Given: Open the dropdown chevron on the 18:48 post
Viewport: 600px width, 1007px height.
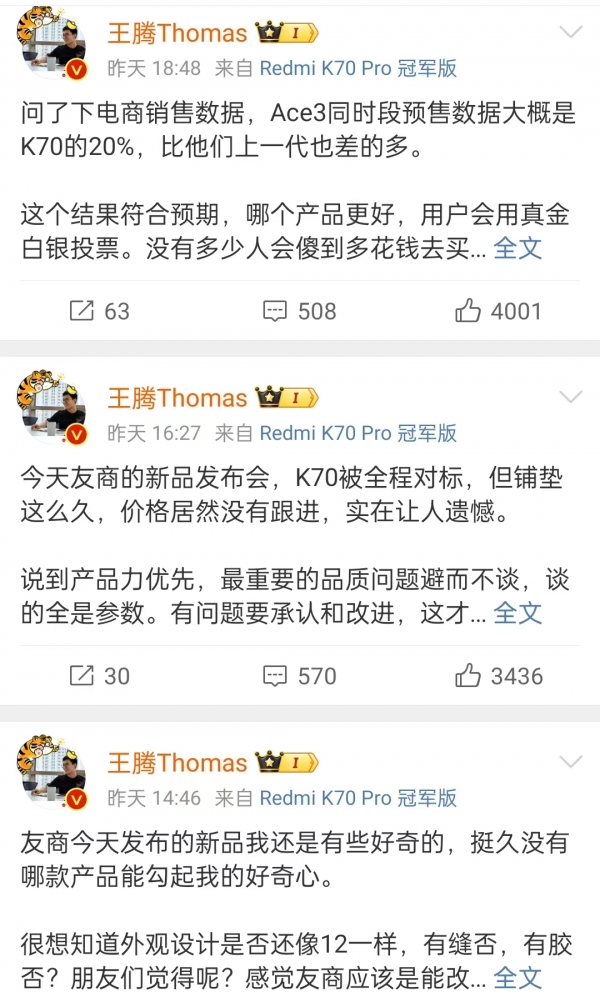Looking at the screenshot, I should 570,32.
